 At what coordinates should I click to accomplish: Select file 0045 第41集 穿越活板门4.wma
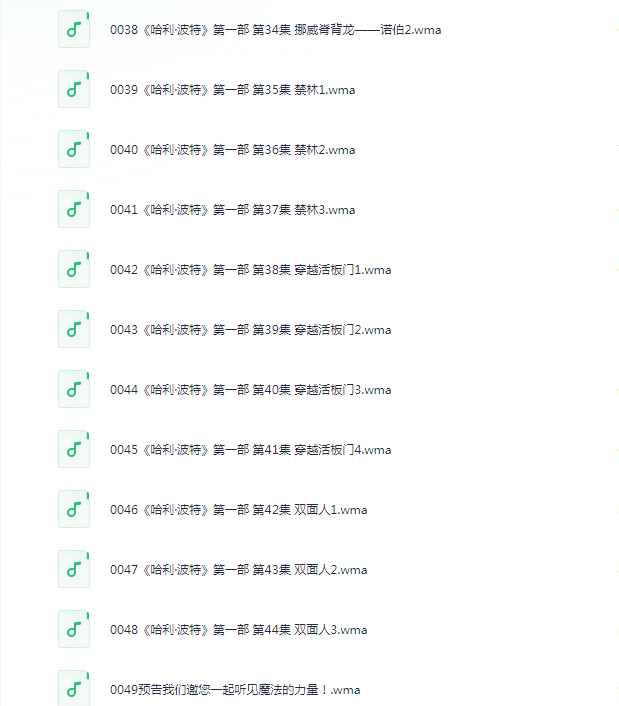[250, 450]
